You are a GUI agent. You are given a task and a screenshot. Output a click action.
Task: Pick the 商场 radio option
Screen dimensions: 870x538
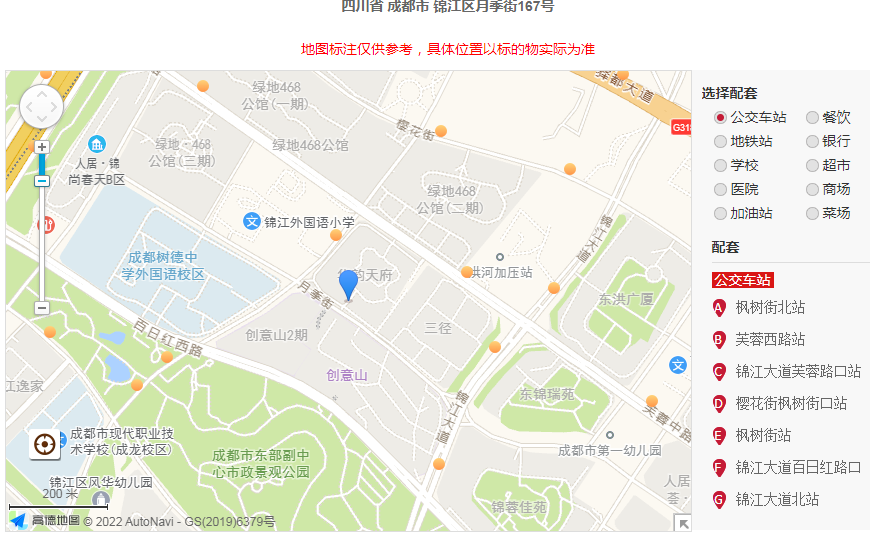(812, 190)
